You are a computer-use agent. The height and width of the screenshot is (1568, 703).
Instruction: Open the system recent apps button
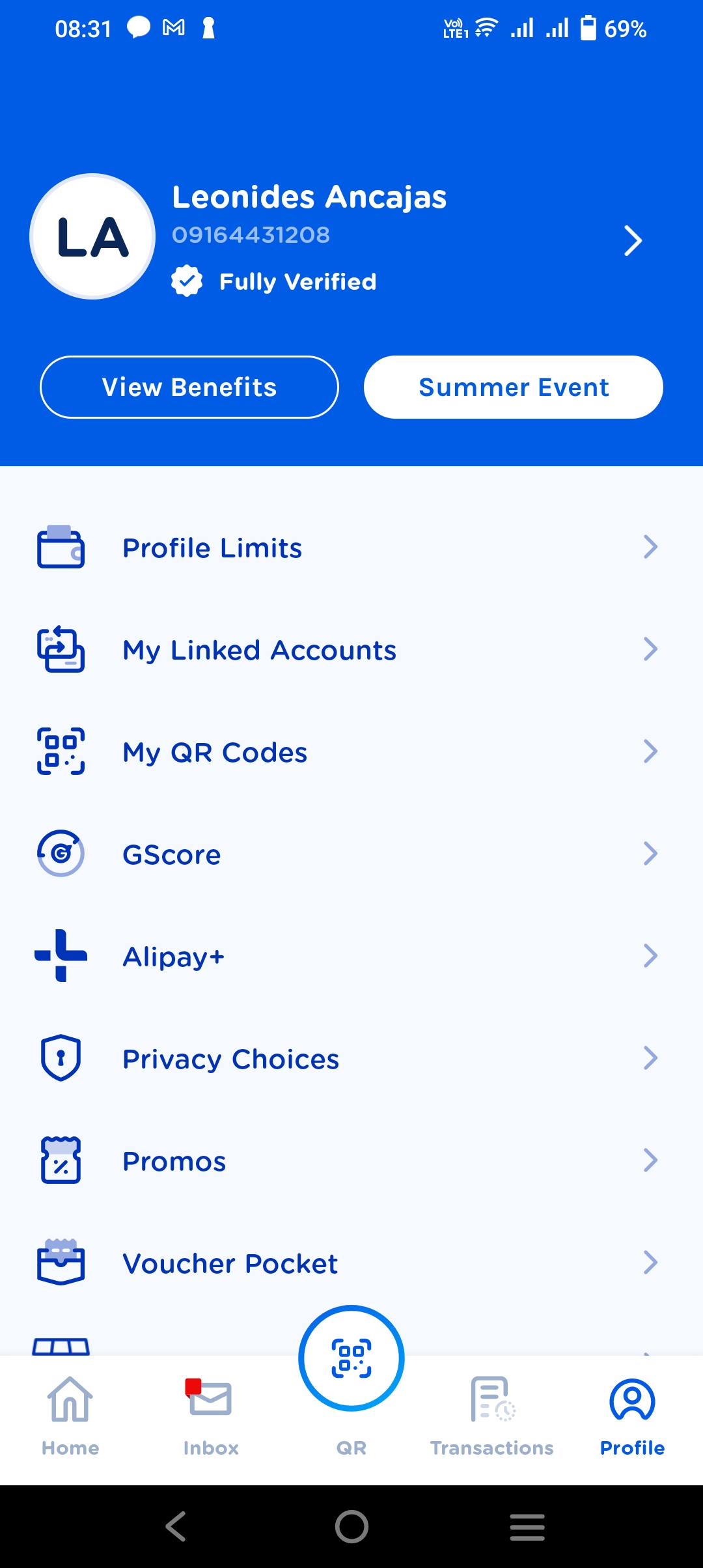click(x=527, y=1526)
